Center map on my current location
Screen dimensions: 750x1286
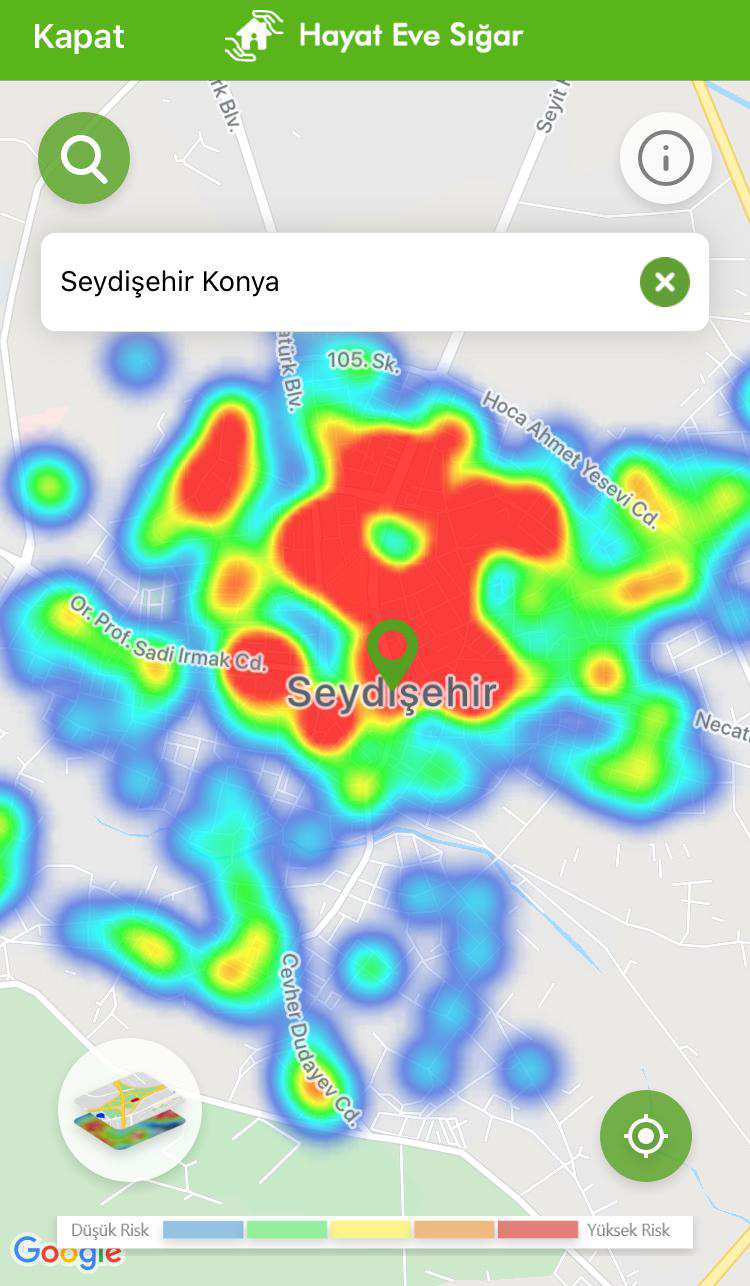pos(646,1136)
